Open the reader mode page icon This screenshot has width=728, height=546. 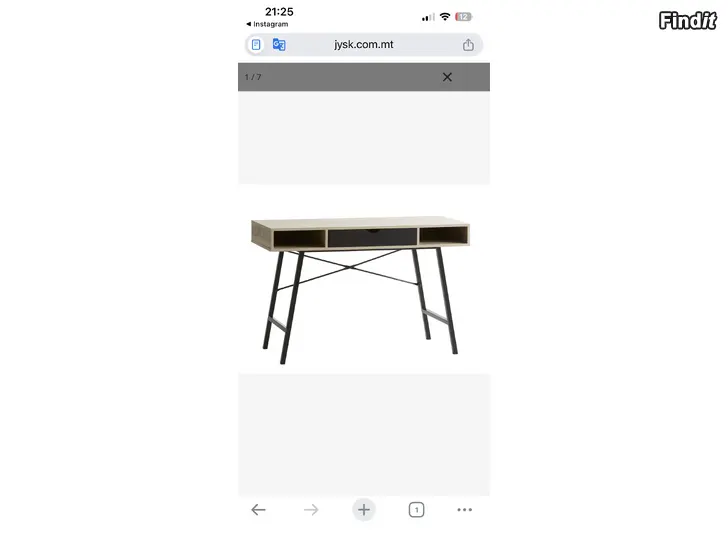[256, 45]
